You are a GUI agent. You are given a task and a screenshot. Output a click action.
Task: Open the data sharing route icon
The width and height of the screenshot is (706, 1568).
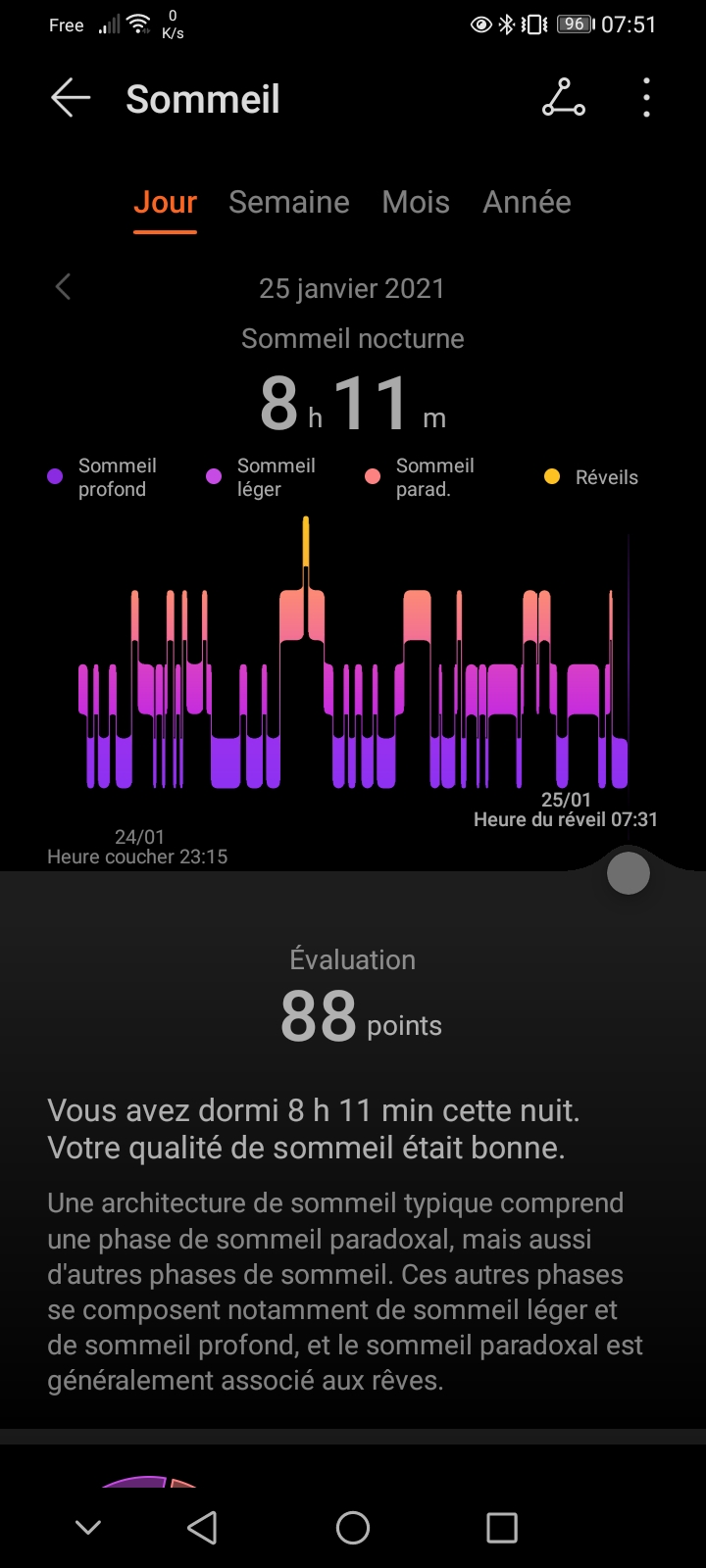(x=564, y=98)
